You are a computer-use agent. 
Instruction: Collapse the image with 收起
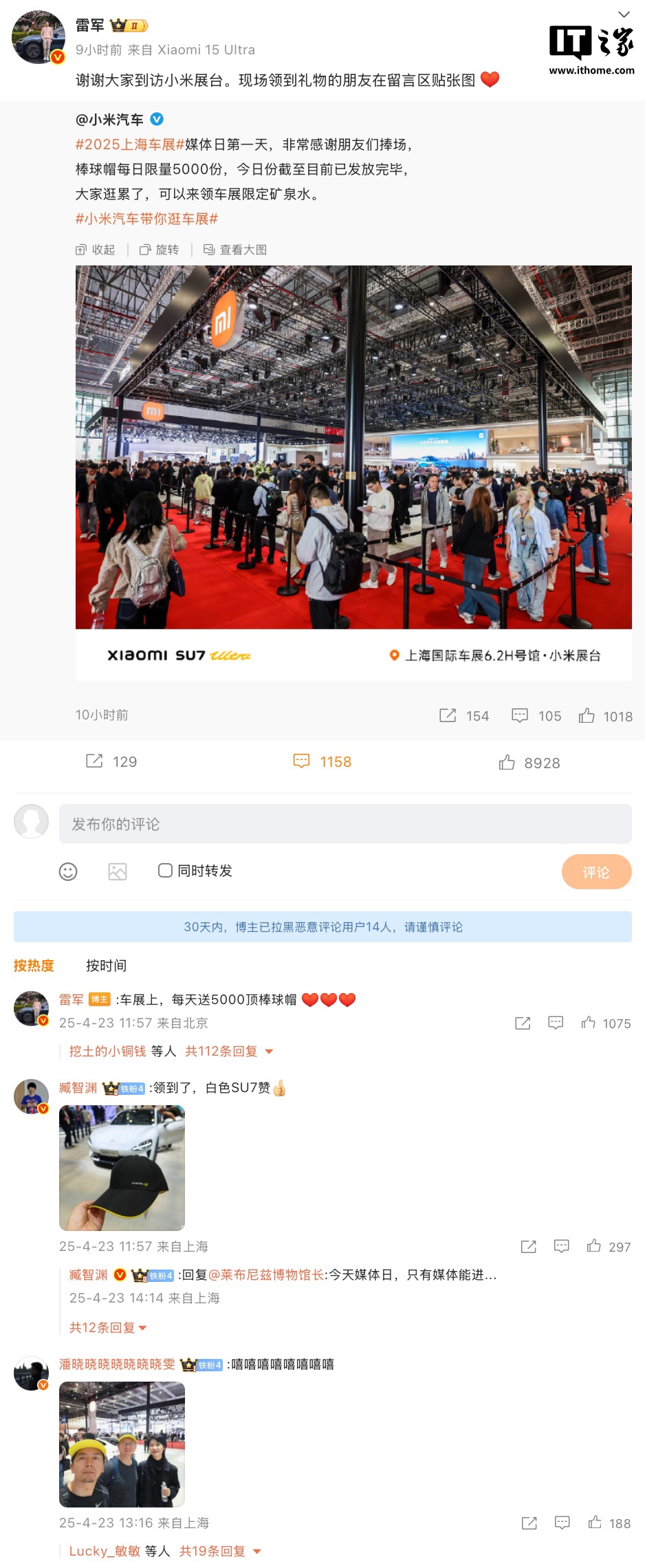click(x=96, y=250)
